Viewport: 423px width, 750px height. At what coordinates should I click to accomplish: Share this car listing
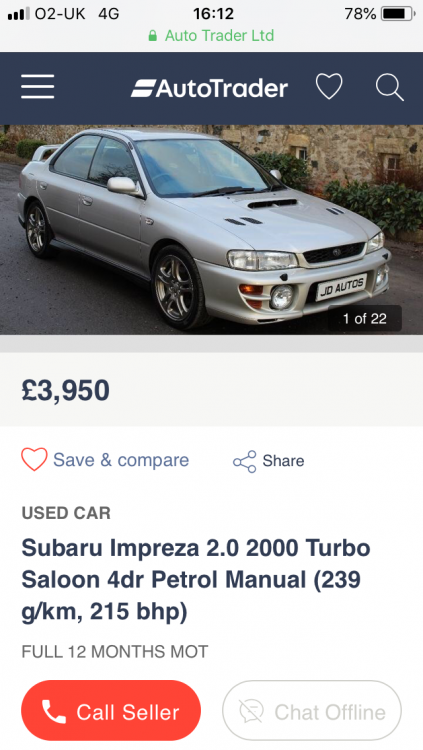tap(268, 461)
